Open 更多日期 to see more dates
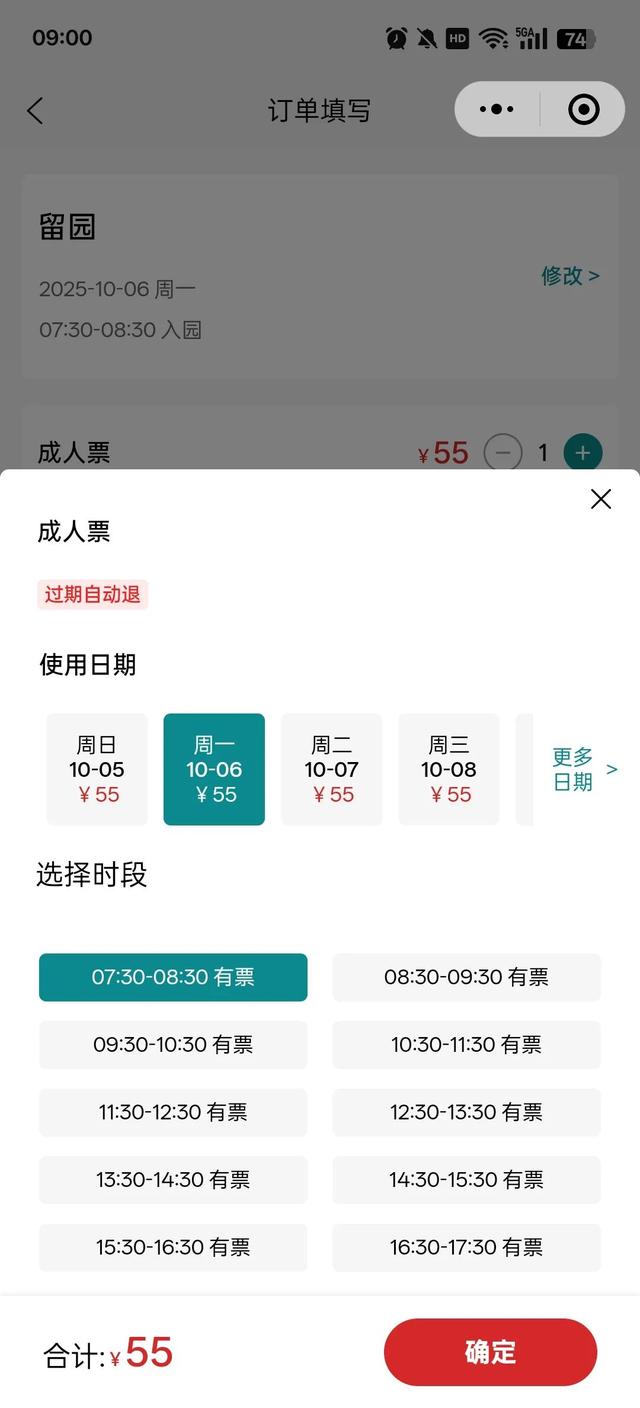The width and height of the screenshot is (640, 1408). [584, 769]
